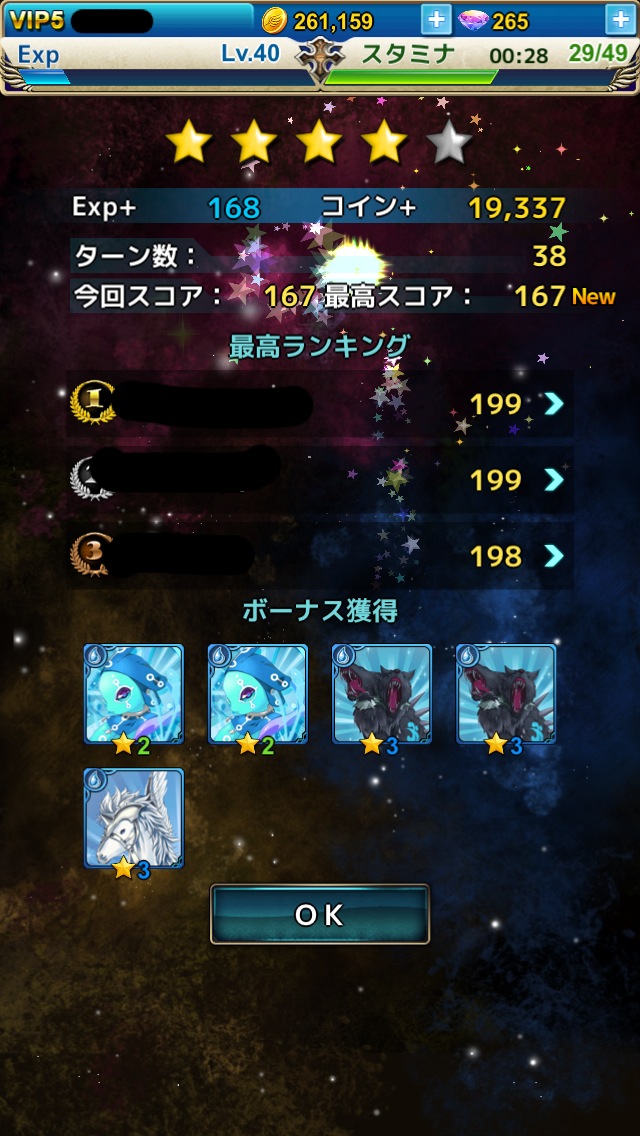Open the third place ranking entry scoring 198
640x1136 pixels.
[x=553, y=556]
